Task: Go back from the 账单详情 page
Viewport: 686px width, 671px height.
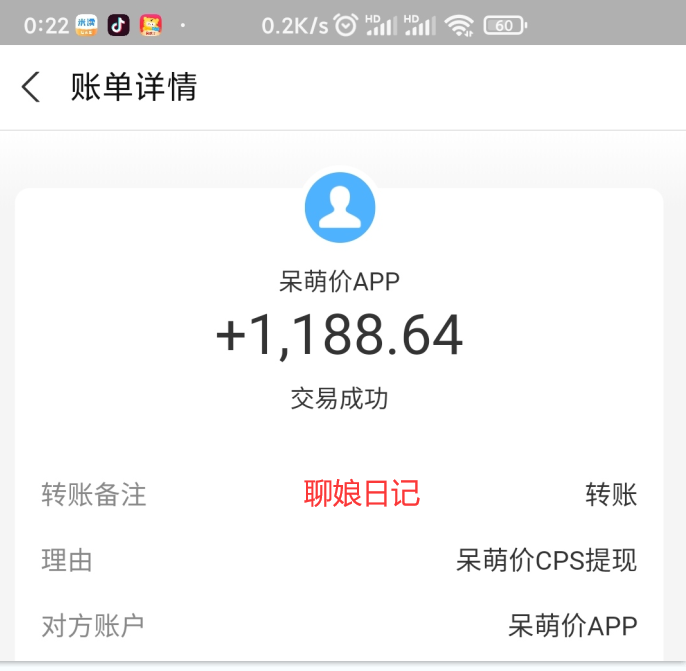Action: pyautogui.click(x=32, y=87)
